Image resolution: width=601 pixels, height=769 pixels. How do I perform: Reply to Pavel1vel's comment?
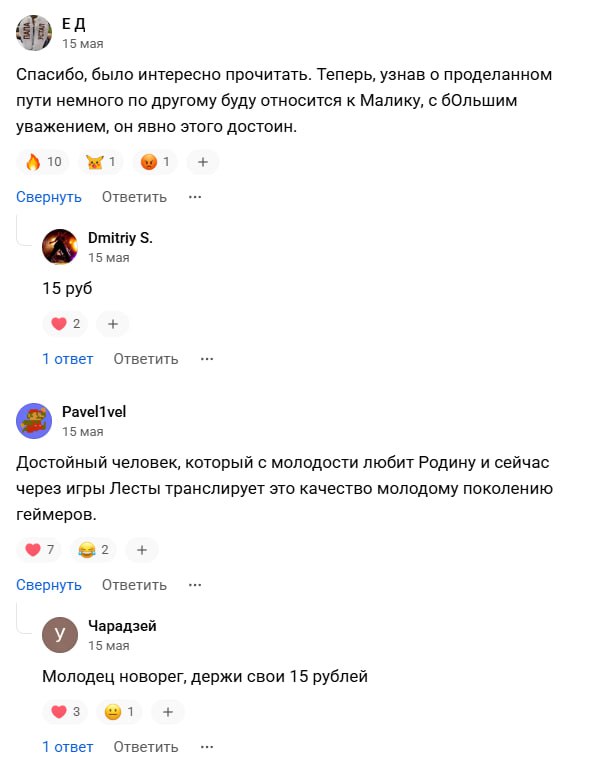tap(134, 585)
